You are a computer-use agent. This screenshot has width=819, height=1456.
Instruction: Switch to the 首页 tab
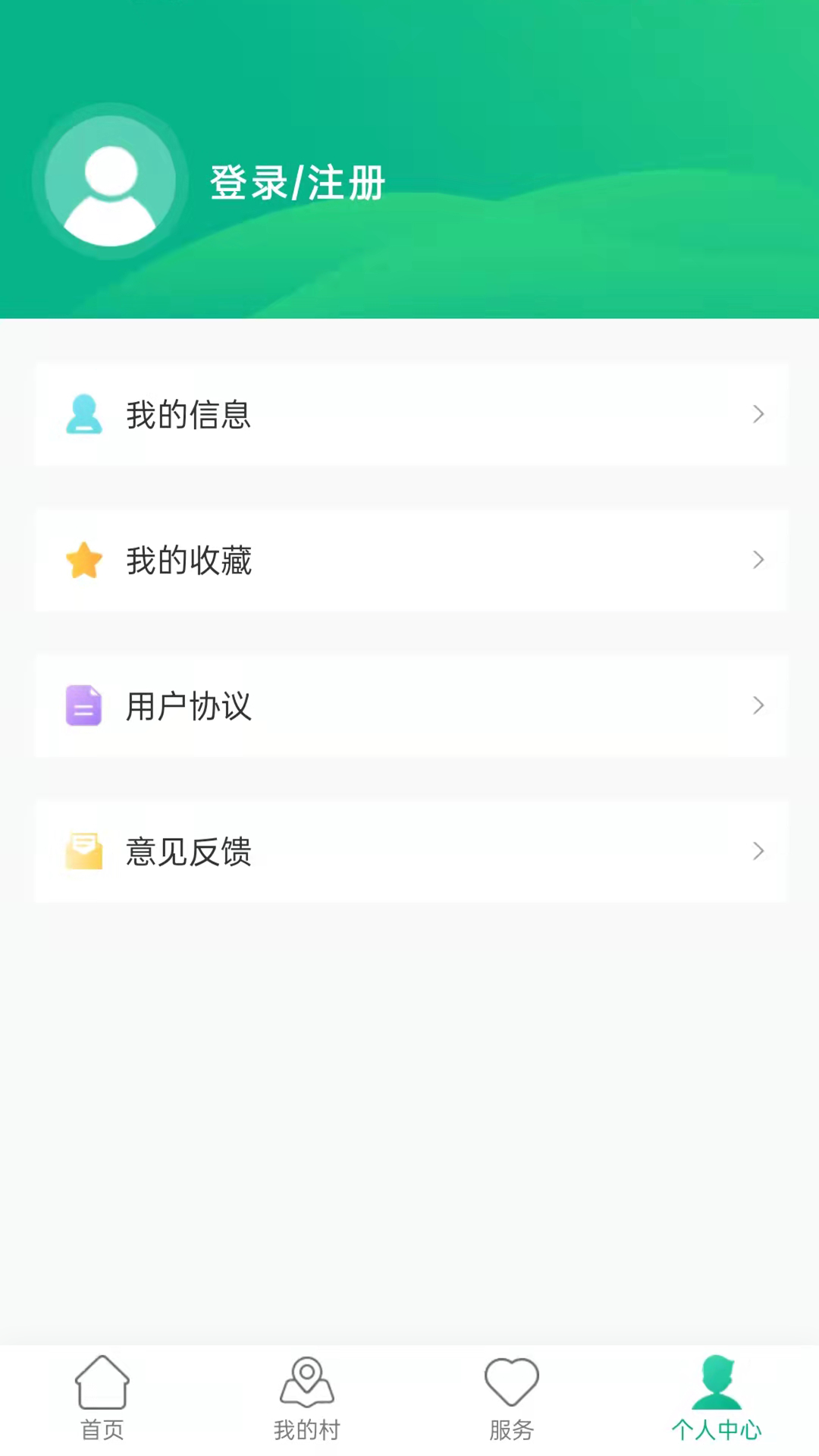(102, 1398)
